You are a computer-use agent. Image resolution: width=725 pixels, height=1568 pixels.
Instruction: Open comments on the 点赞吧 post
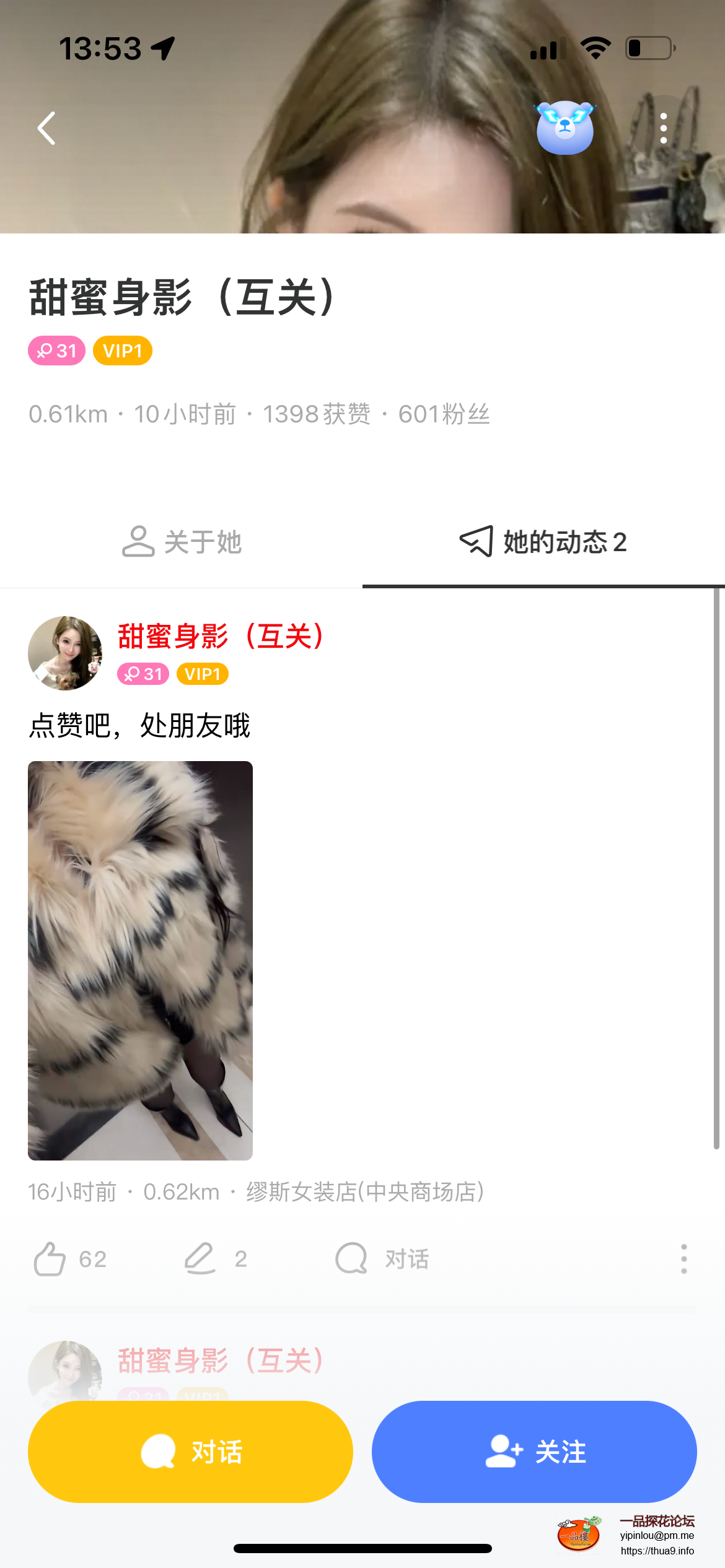click(201, 1259)
